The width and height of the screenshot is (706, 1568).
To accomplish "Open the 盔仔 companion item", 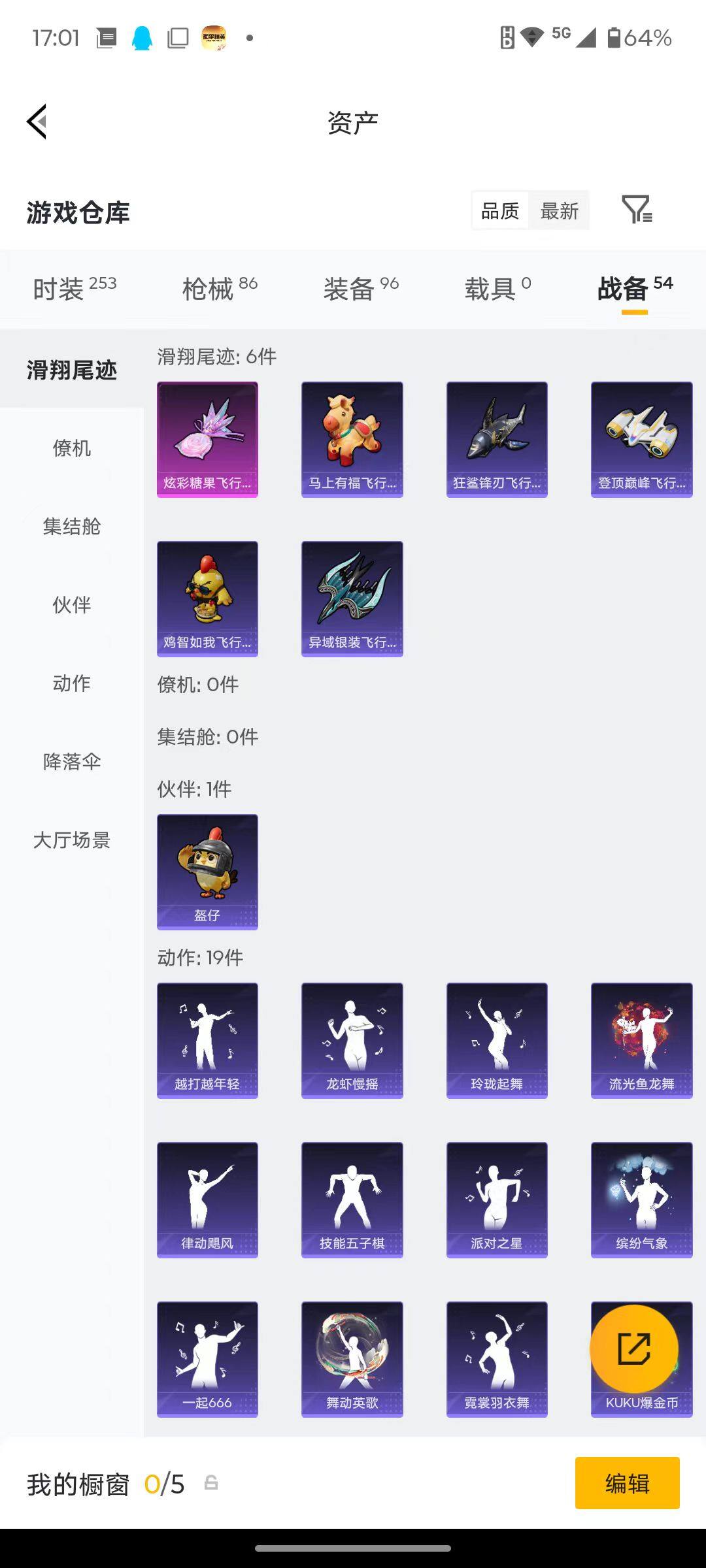I will (207, 872).
